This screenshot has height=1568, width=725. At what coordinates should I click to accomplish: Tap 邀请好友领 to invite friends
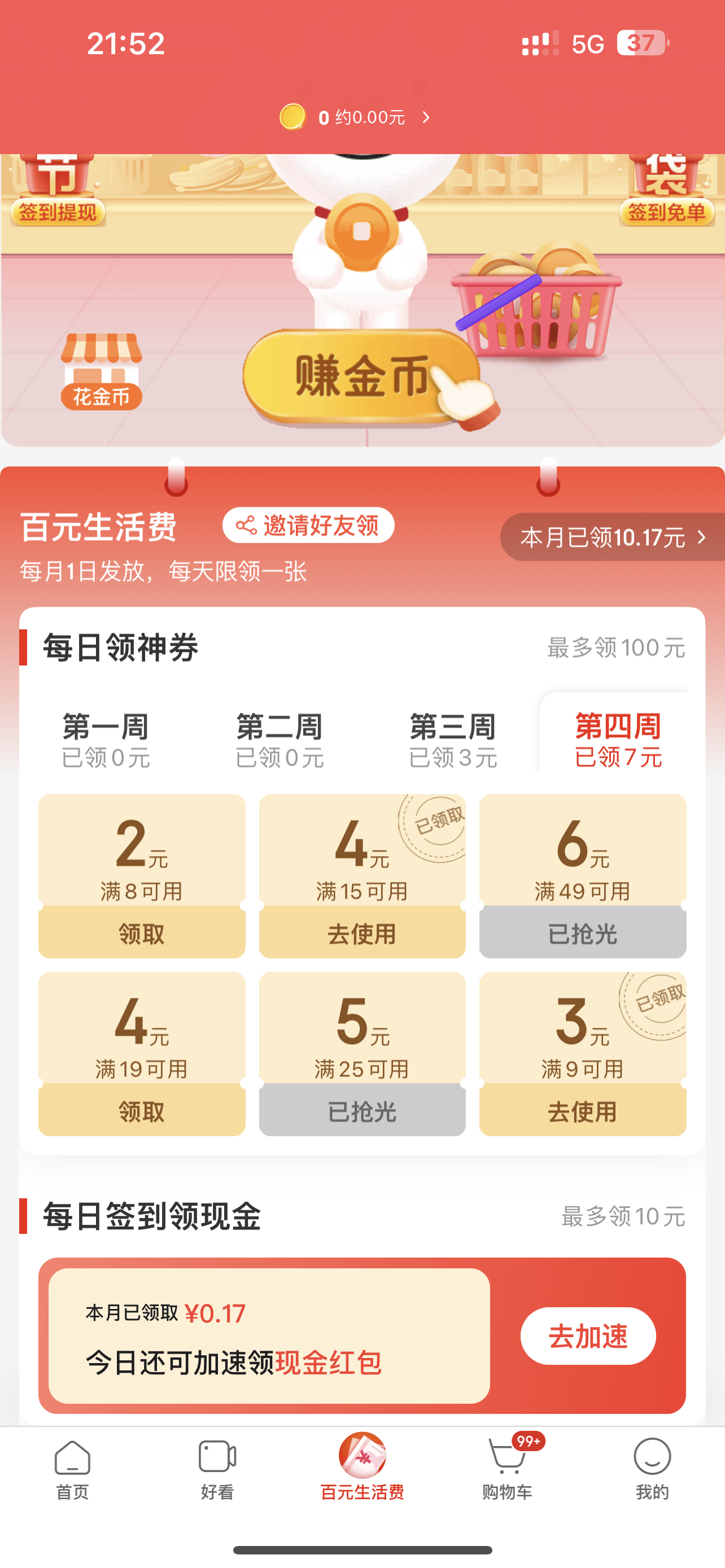[309, 525]
